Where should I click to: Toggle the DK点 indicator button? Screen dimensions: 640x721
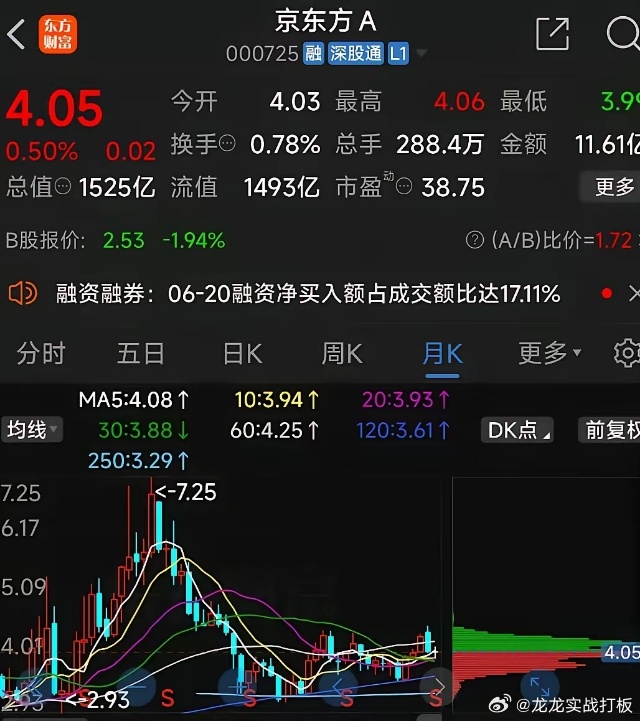pyautogui.click(x=519, y=430)
